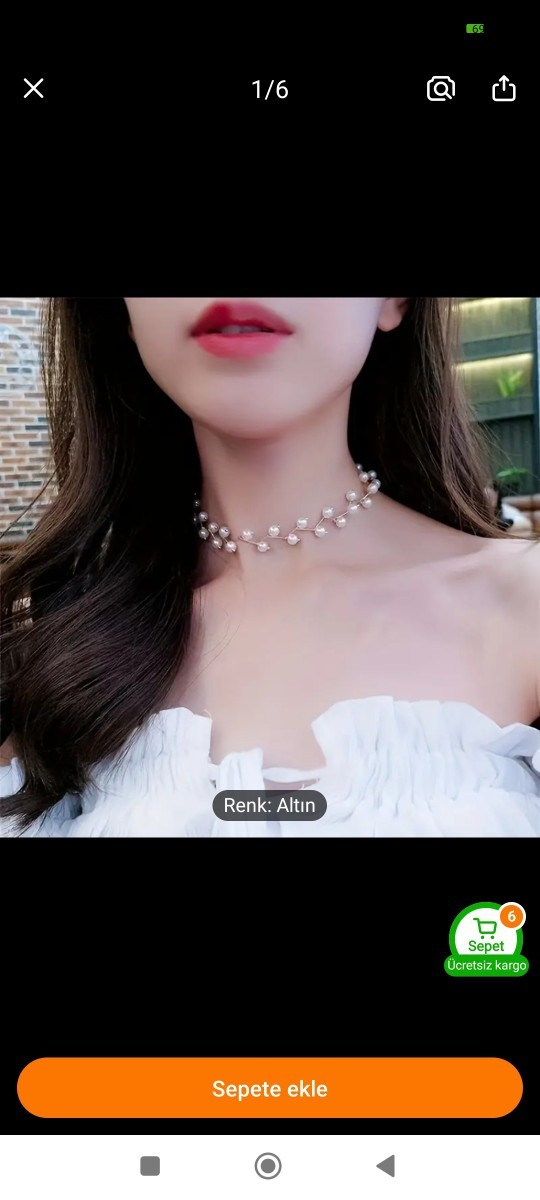
Task: Close the image viewer
Action: [34, 89]
